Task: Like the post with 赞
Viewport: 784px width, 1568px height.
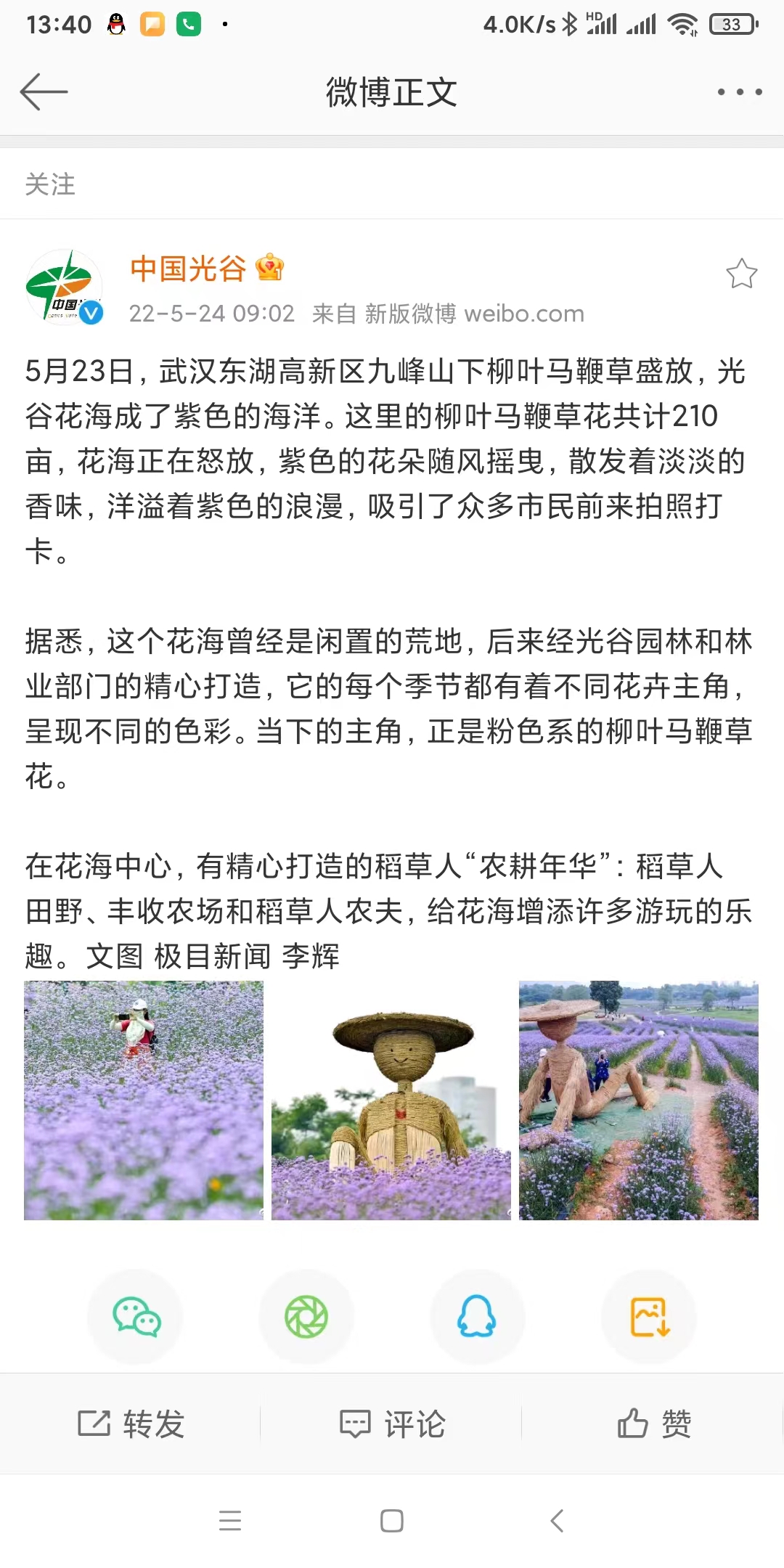Action: (x=653, y=1424)
